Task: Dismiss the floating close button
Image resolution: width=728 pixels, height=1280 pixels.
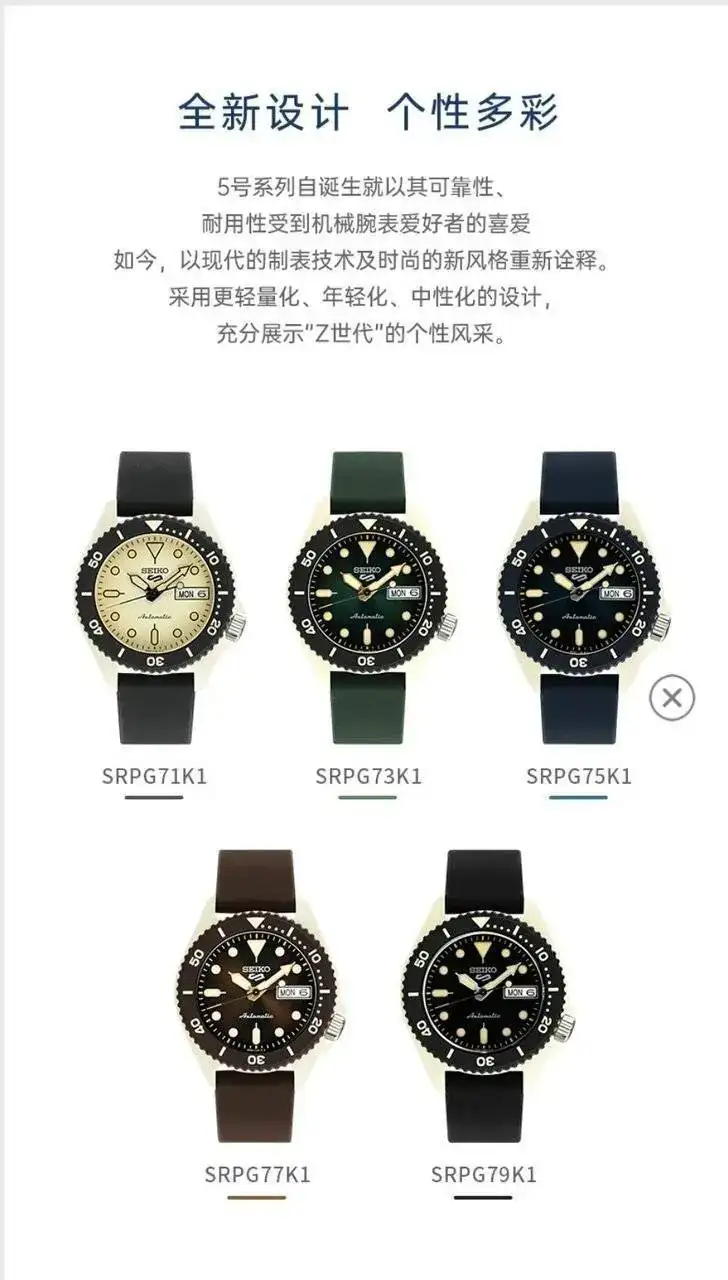Action: (672, 697)
